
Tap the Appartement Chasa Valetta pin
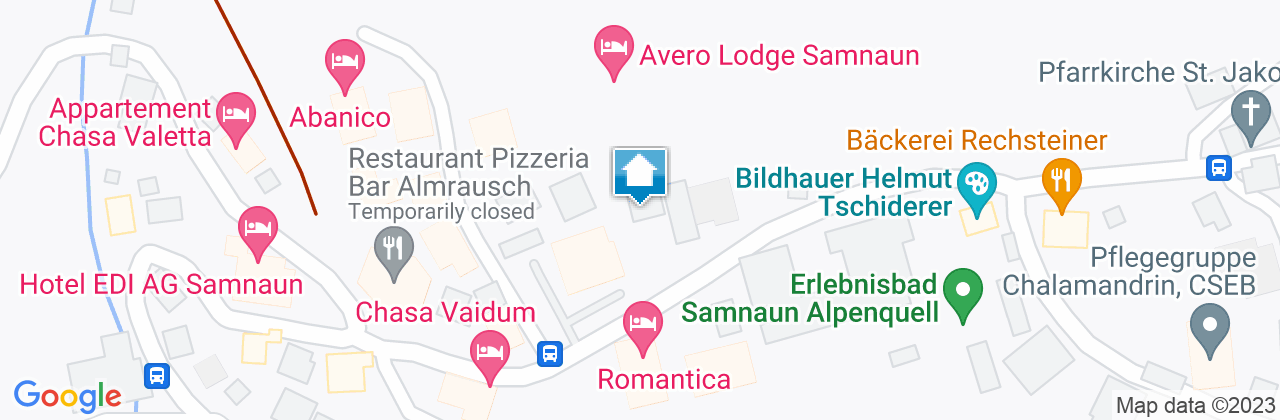235,114
